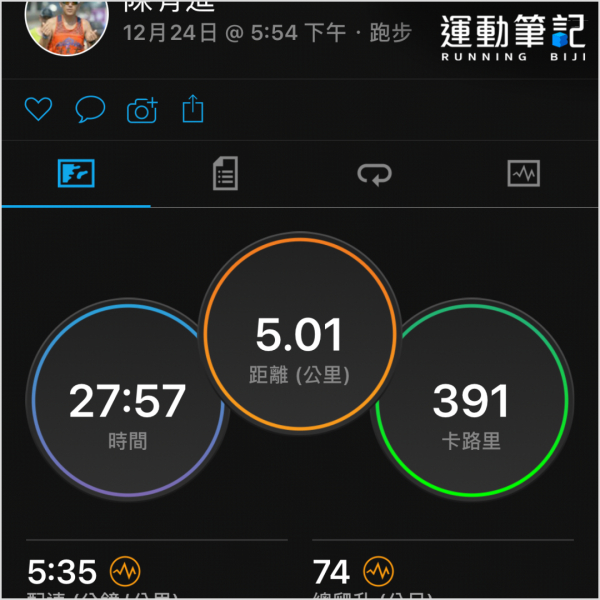The width and height of the screenshot is (600, 600).
Task: Switch to the overview tab
Action: pos(76,175)
